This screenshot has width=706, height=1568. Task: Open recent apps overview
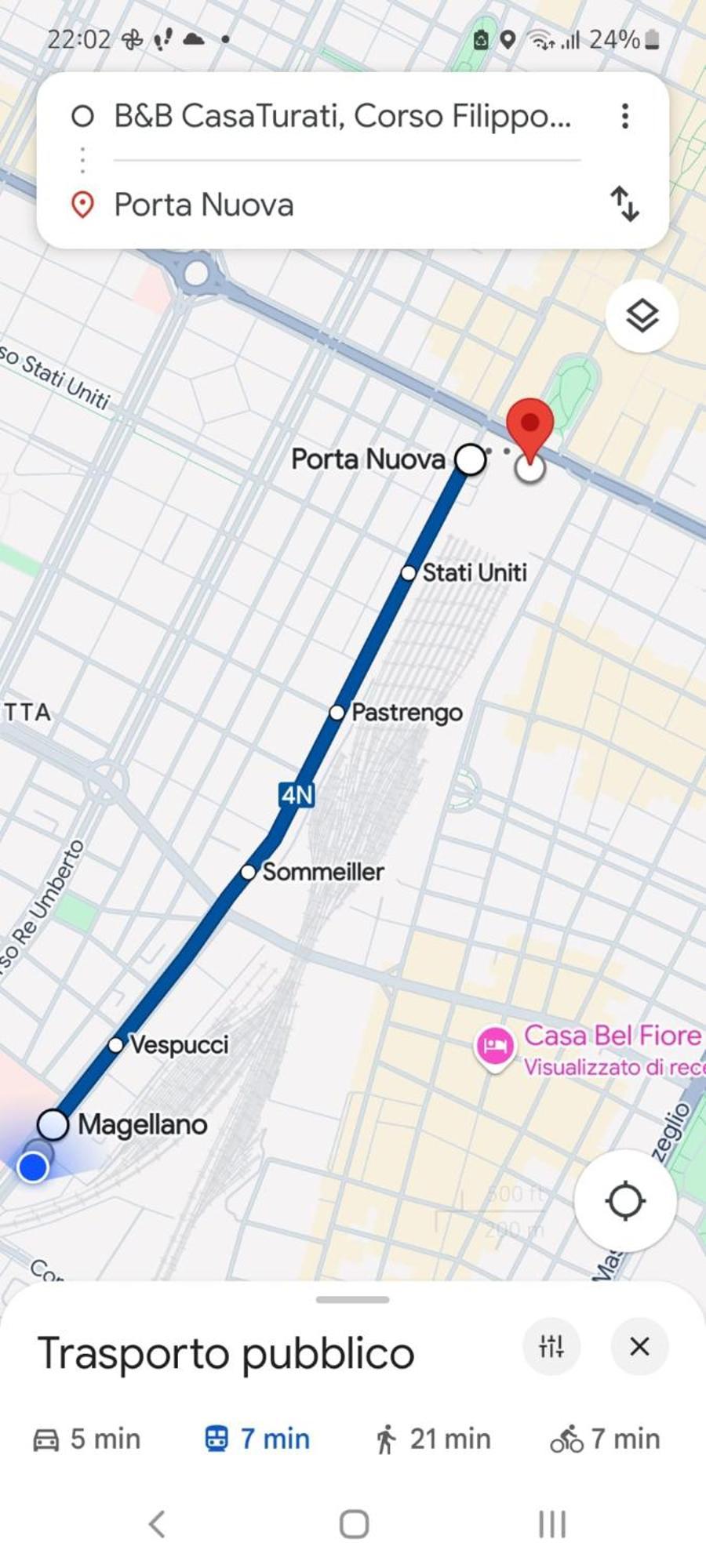551,1524
